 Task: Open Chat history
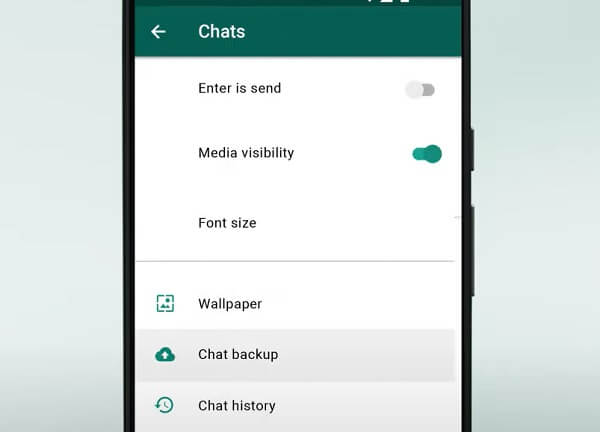(236, 405)
